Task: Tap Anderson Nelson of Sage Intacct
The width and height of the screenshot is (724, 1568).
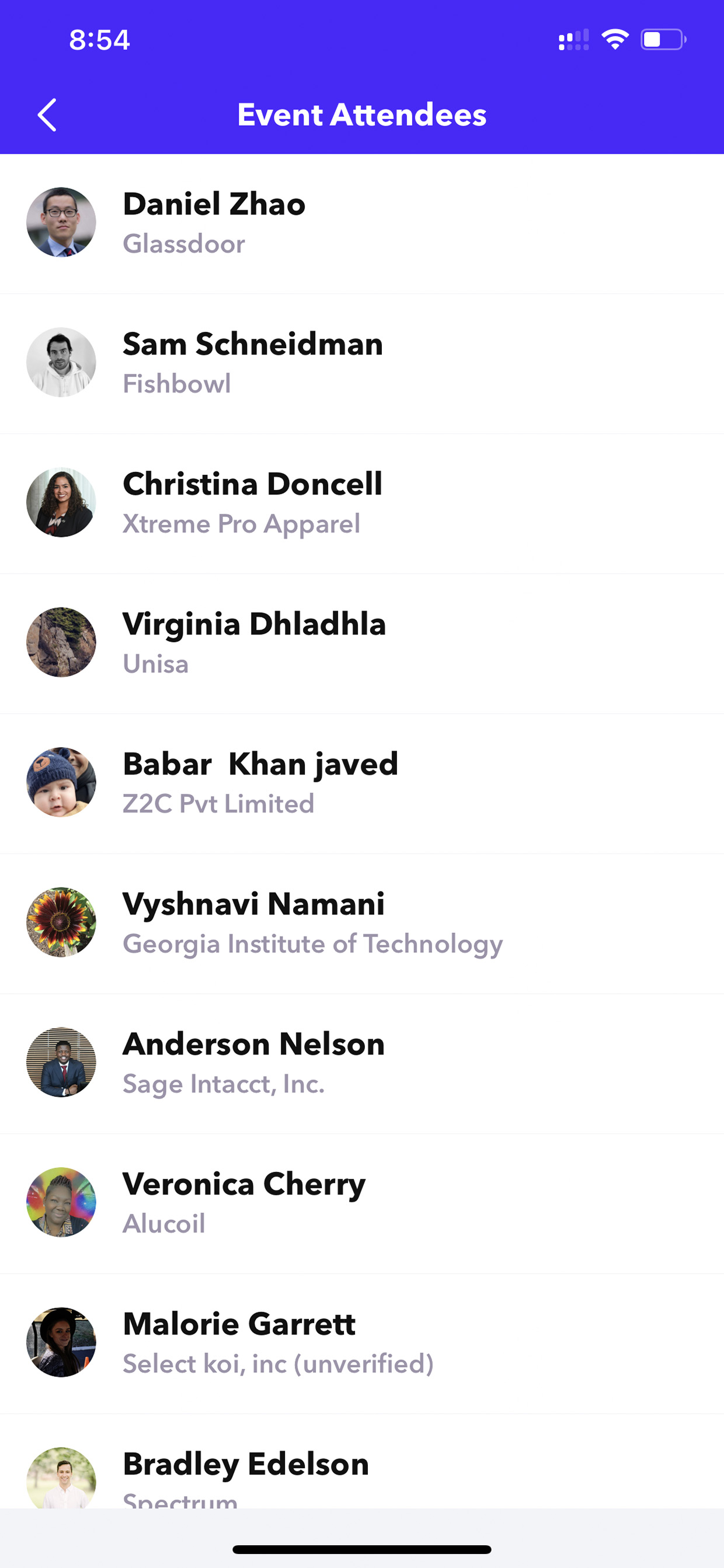Action: pyautogui.click(x=362, y=1063)
